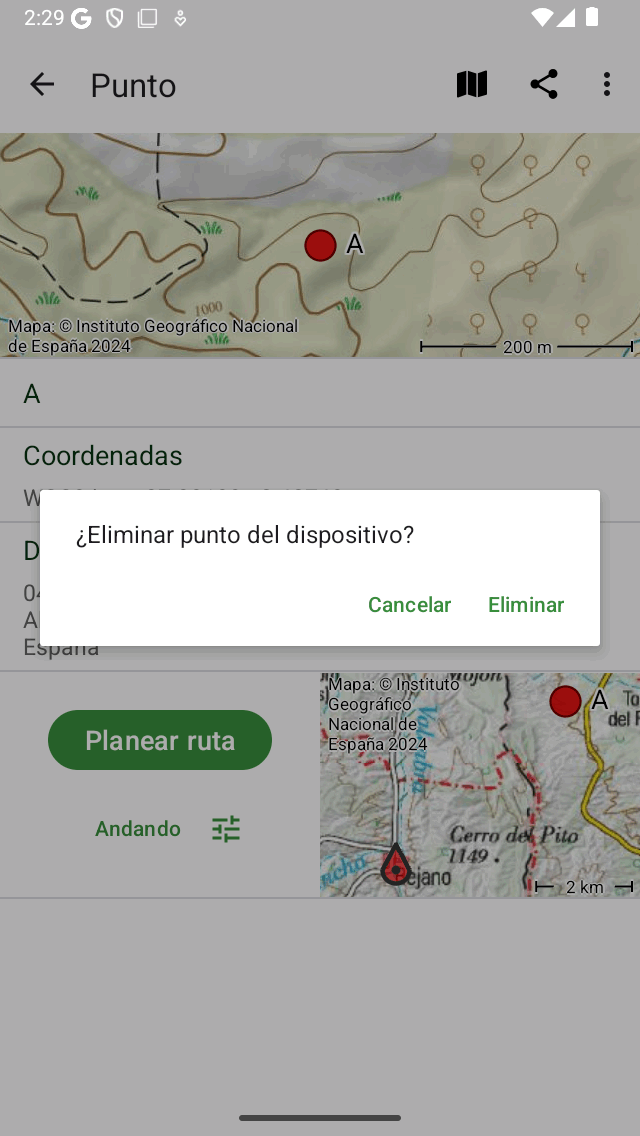Confirm deletion by tapping Eliminar
640x1136 pixels.
tap(526, 605)
